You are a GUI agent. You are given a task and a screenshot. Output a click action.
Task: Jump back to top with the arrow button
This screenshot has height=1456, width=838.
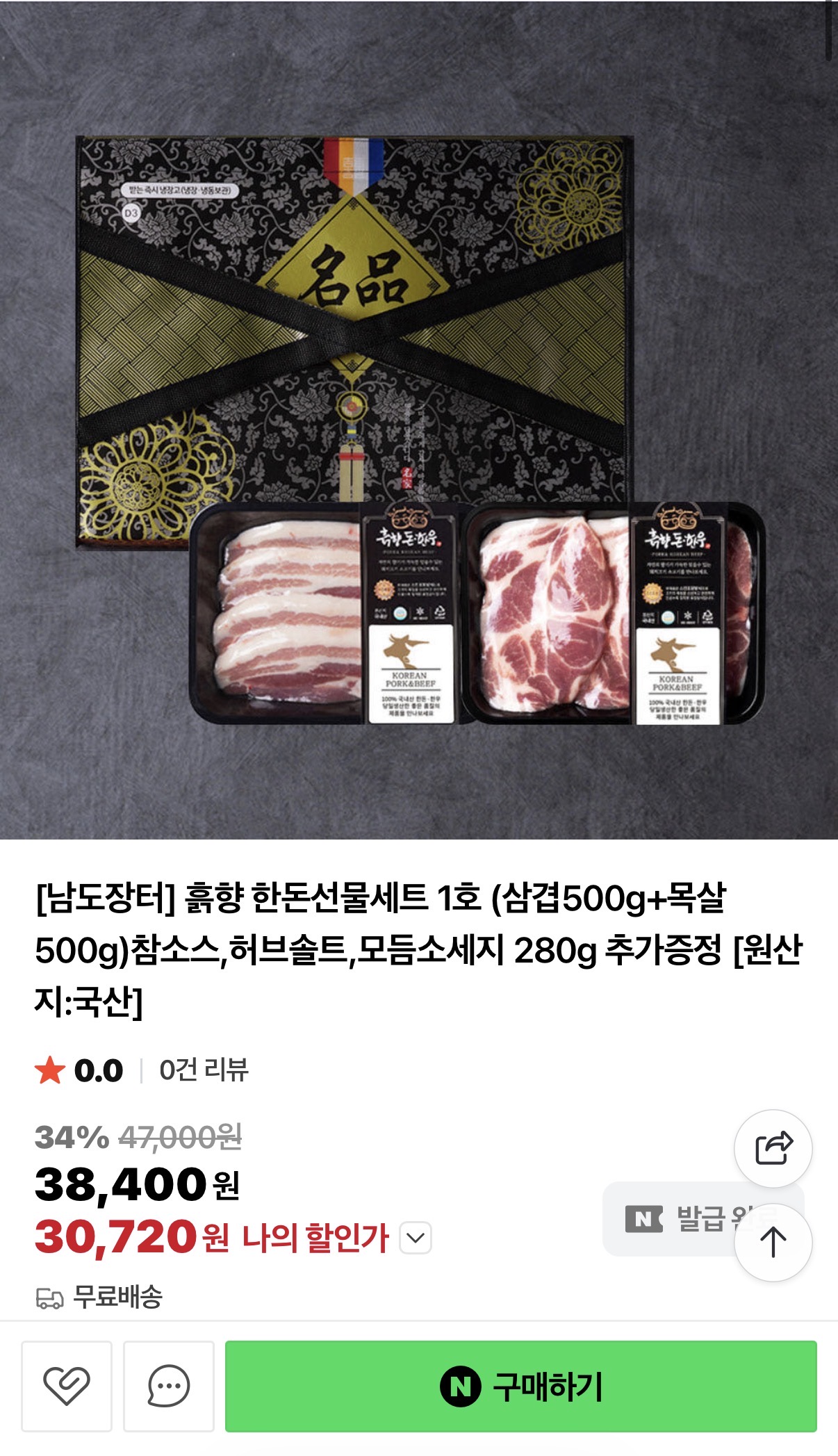(773, 1242)
